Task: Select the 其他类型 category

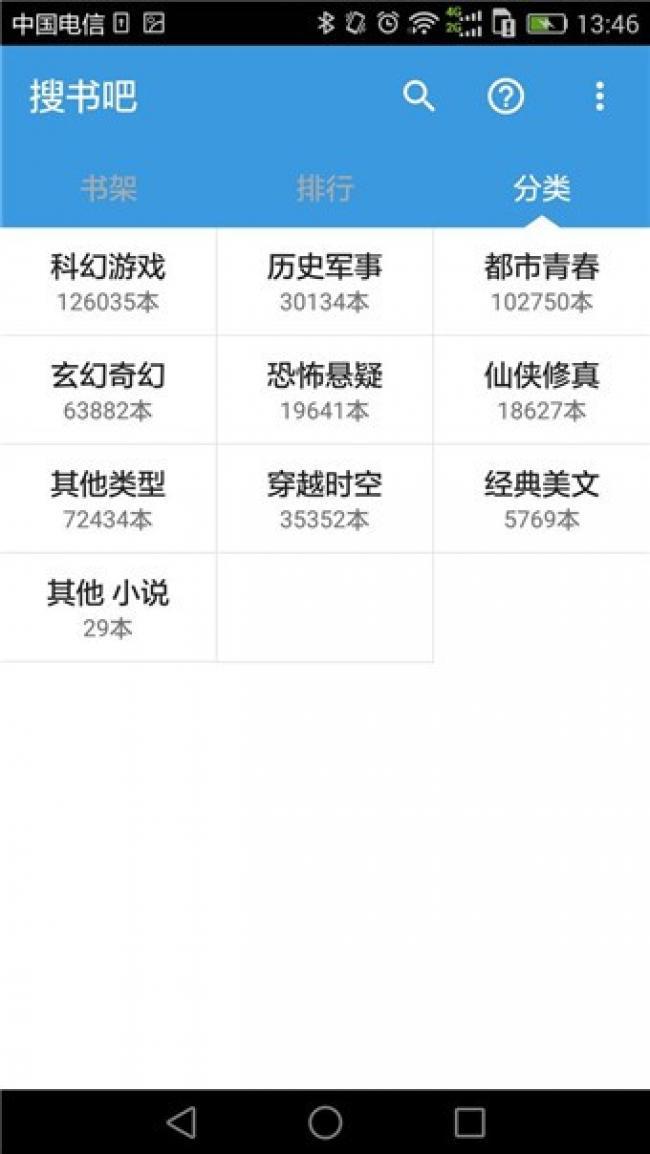Action: [x=108, y=499]
